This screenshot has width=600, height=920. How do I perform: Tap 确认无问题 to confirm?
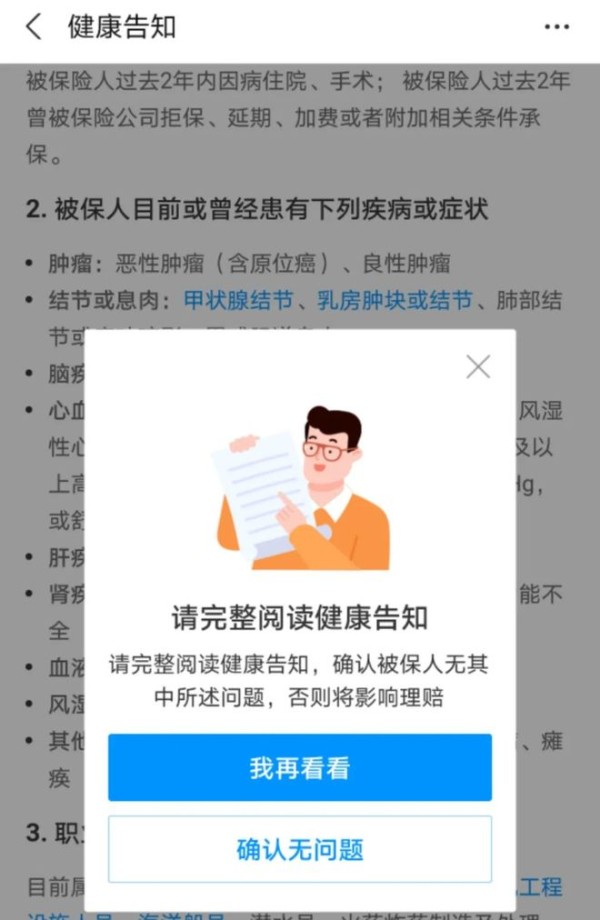300,850
